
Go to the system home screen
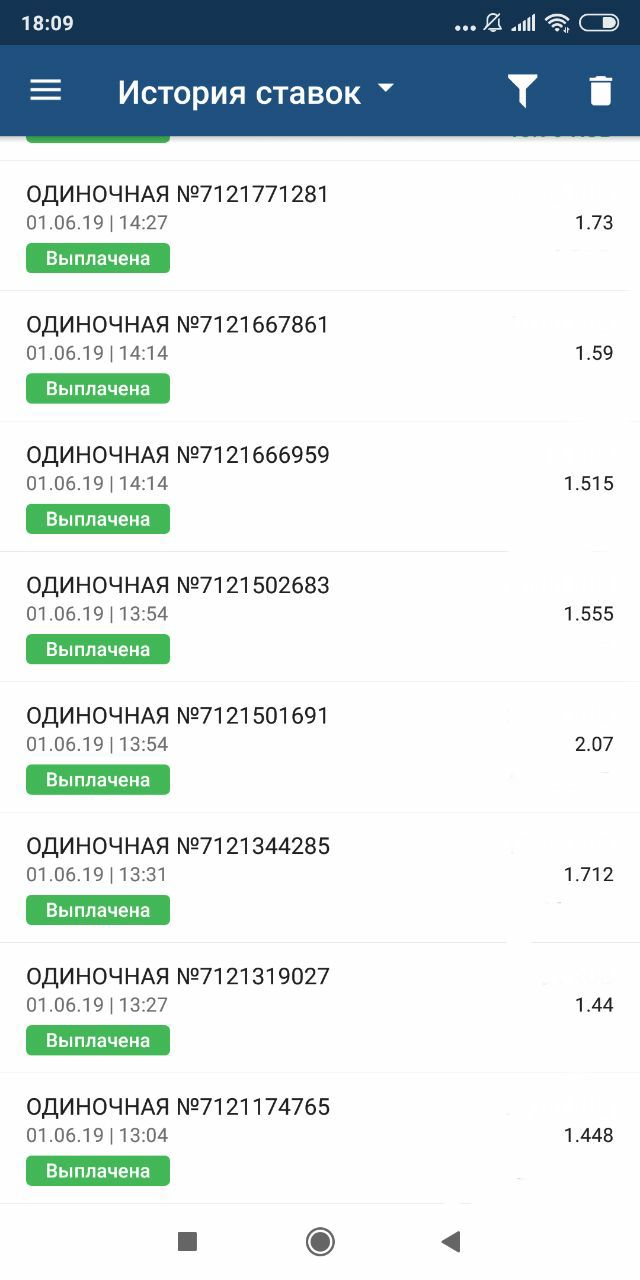click(x=320, y=1242)
